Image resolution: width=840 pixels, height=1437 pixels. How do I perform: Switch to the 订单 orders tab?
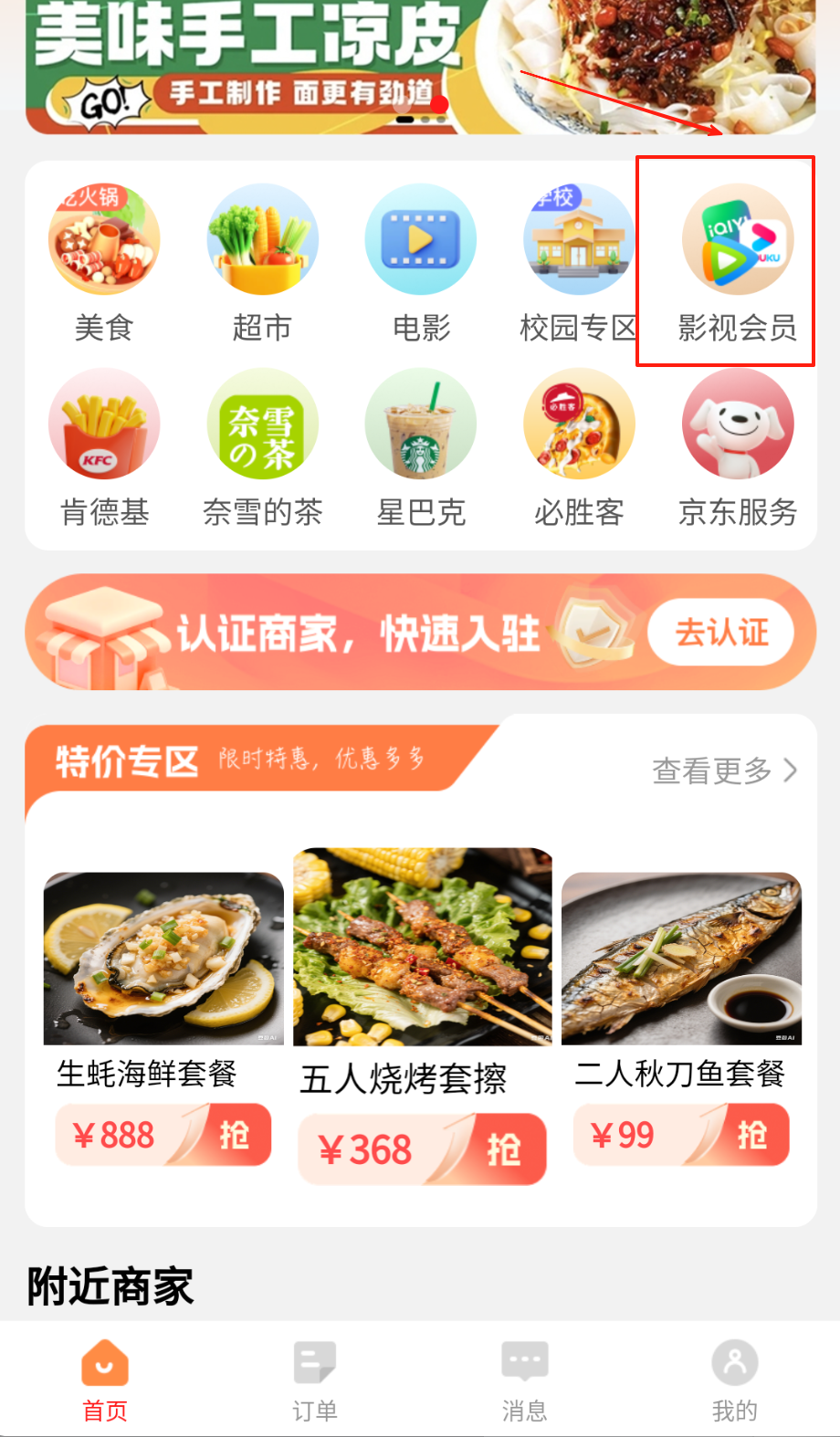point(315,1380)
